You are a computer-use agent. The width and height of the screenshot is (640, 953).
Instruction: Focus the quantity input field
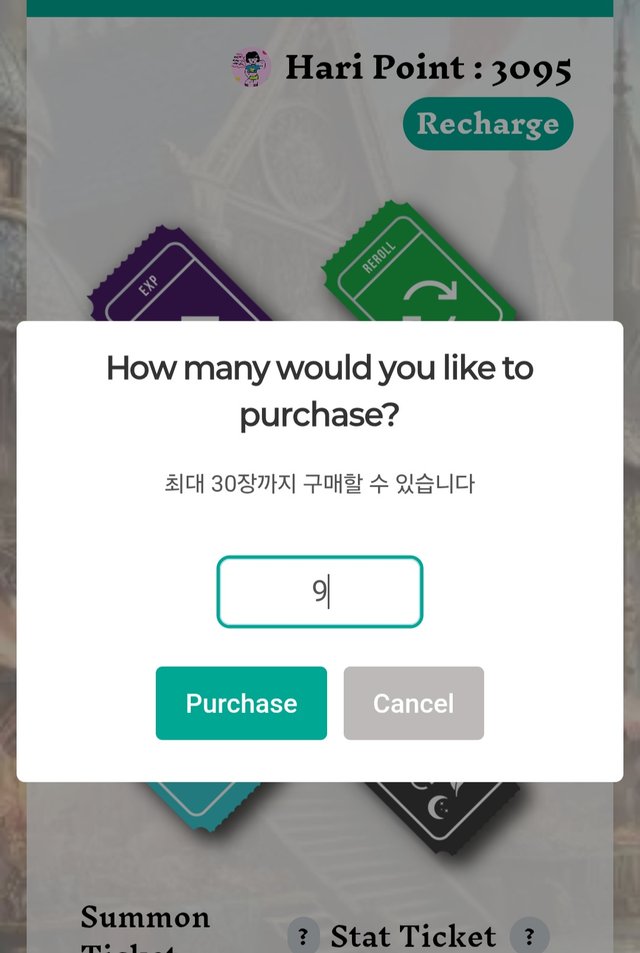[320, 592]
